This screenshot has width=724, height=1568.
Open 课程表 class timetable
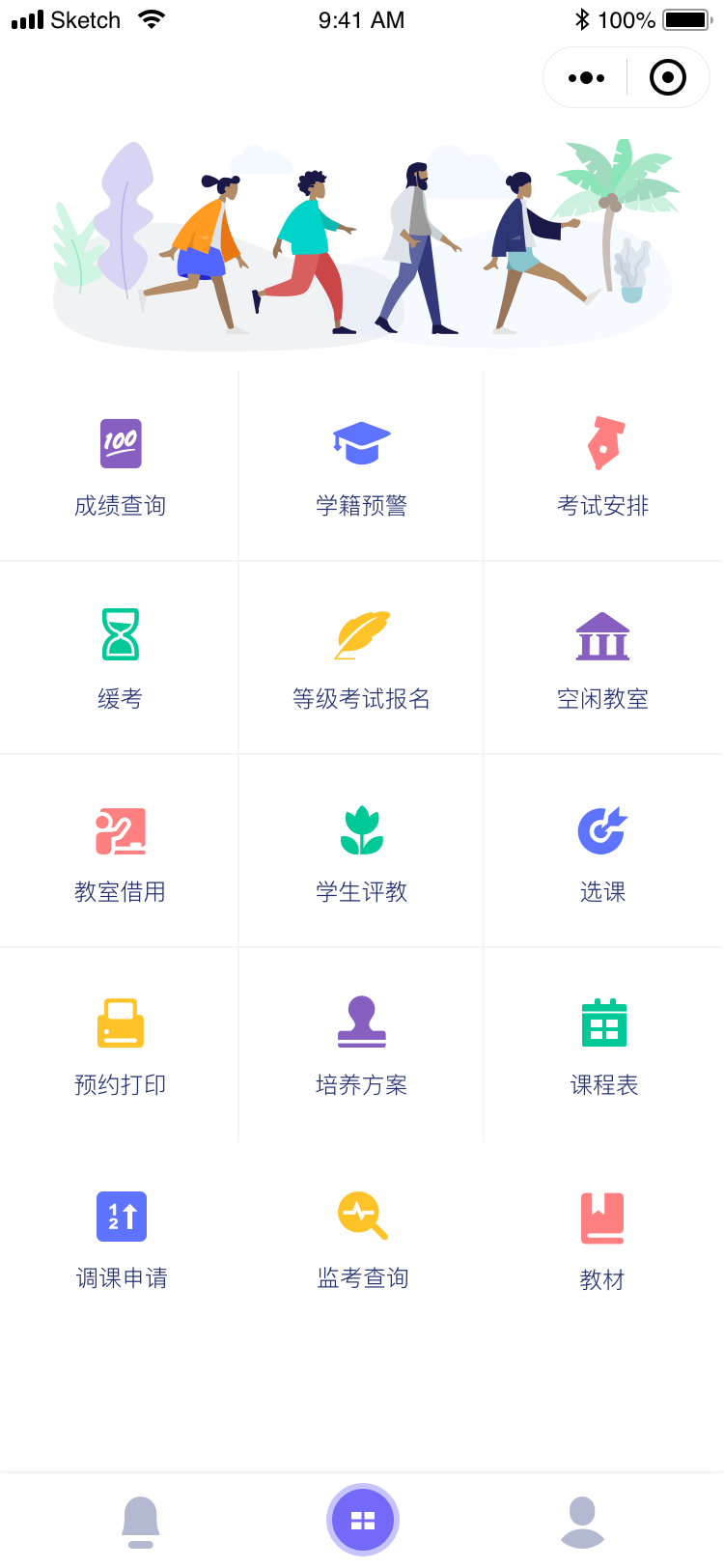coord(603,1045)
